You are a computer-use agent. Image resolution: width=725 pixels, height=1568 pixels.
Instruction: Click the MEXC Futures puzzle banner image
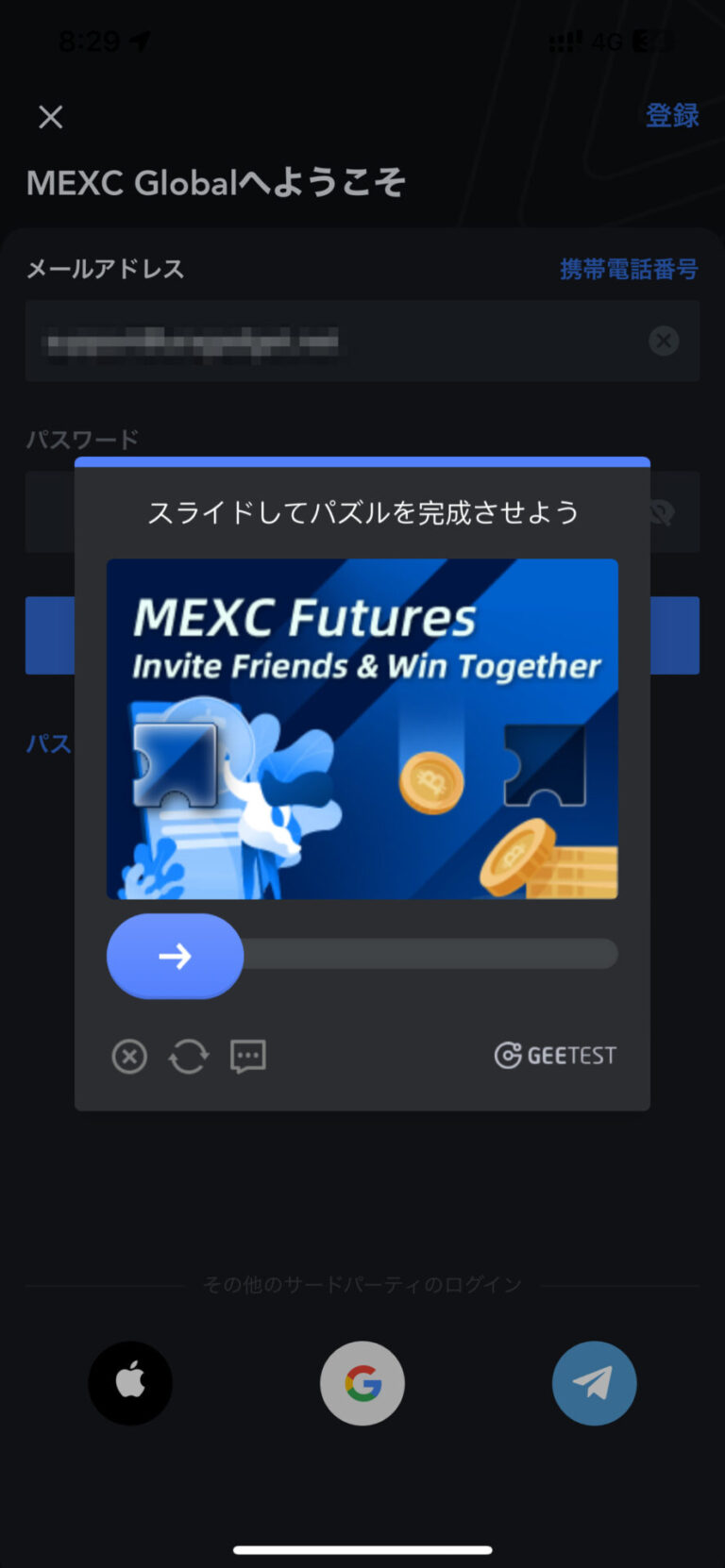362,727
